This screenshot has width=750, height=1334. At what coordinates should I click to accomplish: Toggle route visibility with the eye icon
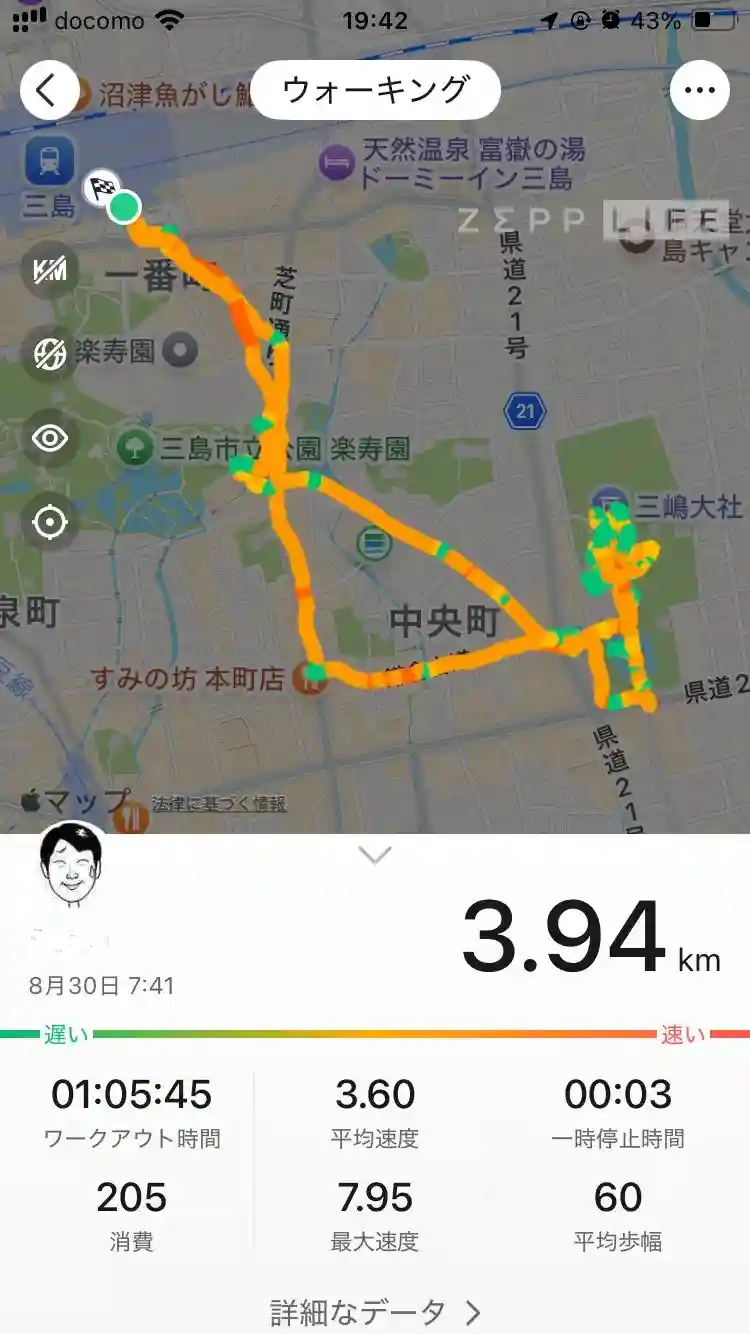50,438
